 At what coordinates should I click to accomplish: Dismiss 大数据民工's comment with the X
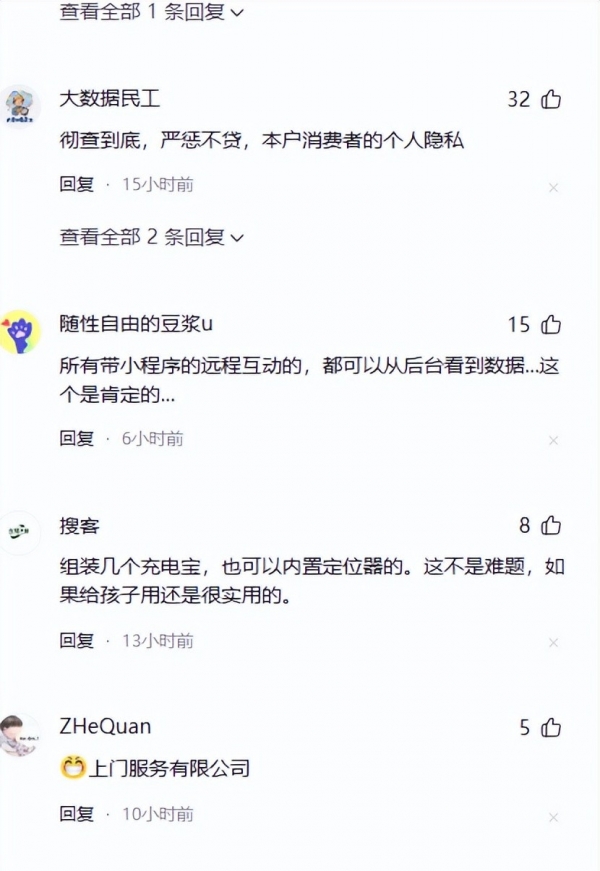click(553, 187)
